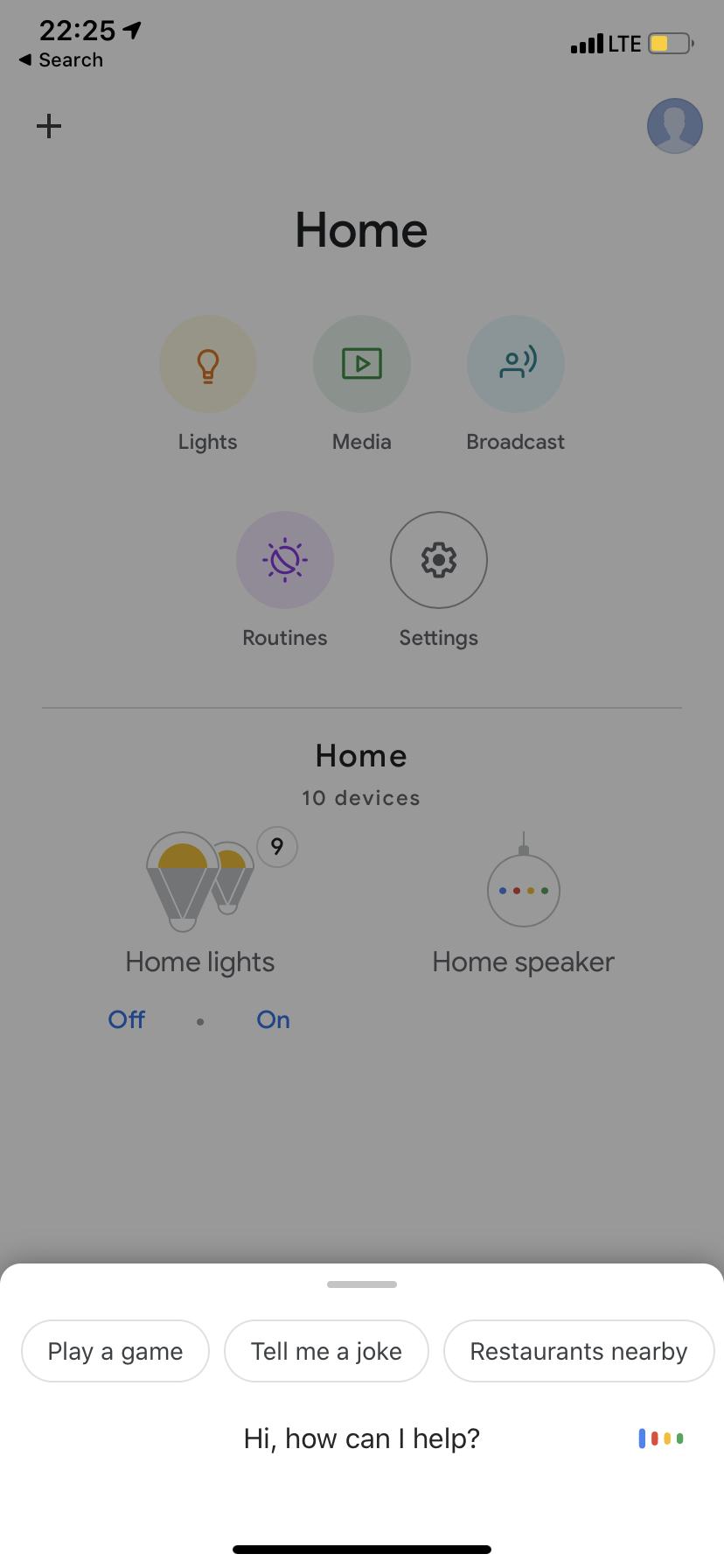Viewport: 724px width, 1568px height.
Task: Open Routines
Action: click(x=285, y=560)
